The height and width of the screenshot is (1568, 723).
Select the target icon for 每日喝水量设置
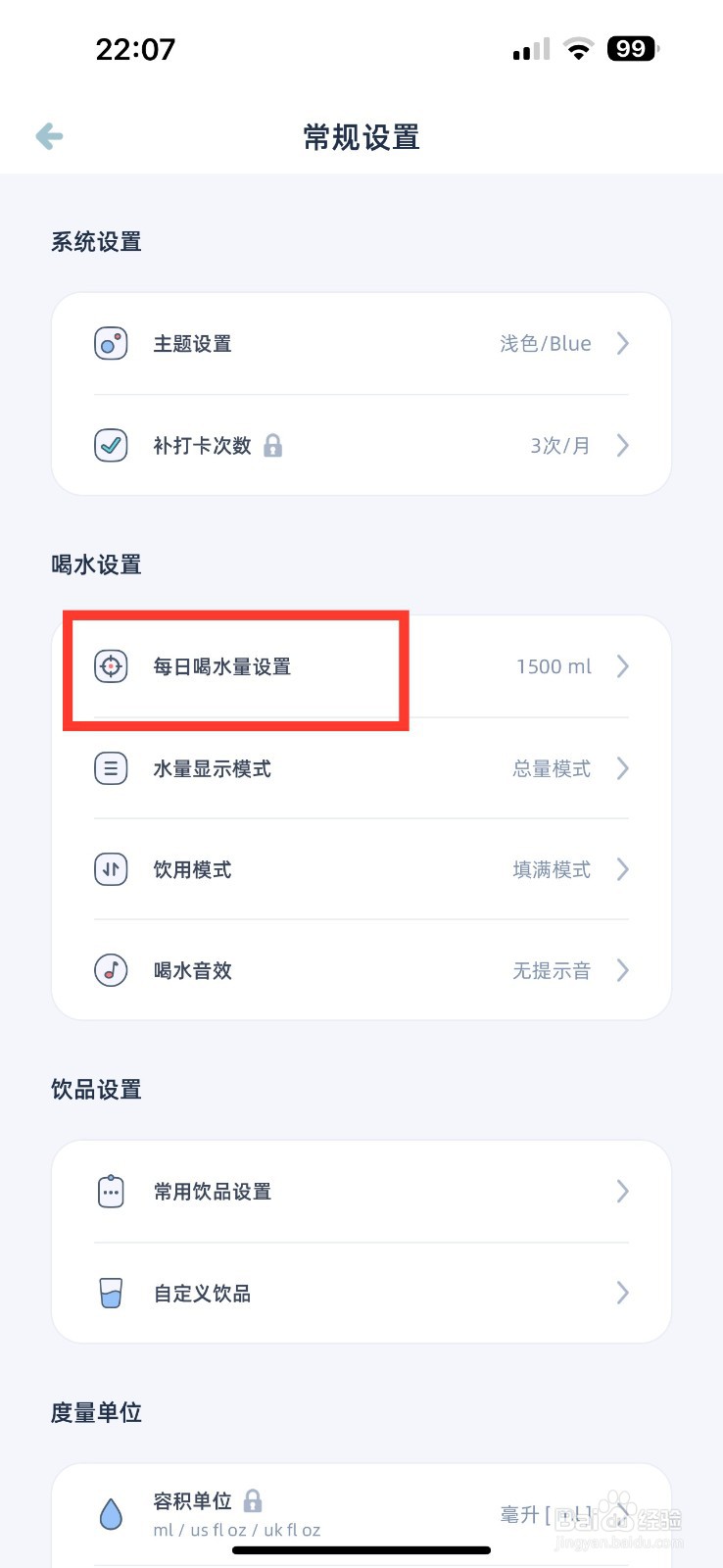tap(111, 666)
